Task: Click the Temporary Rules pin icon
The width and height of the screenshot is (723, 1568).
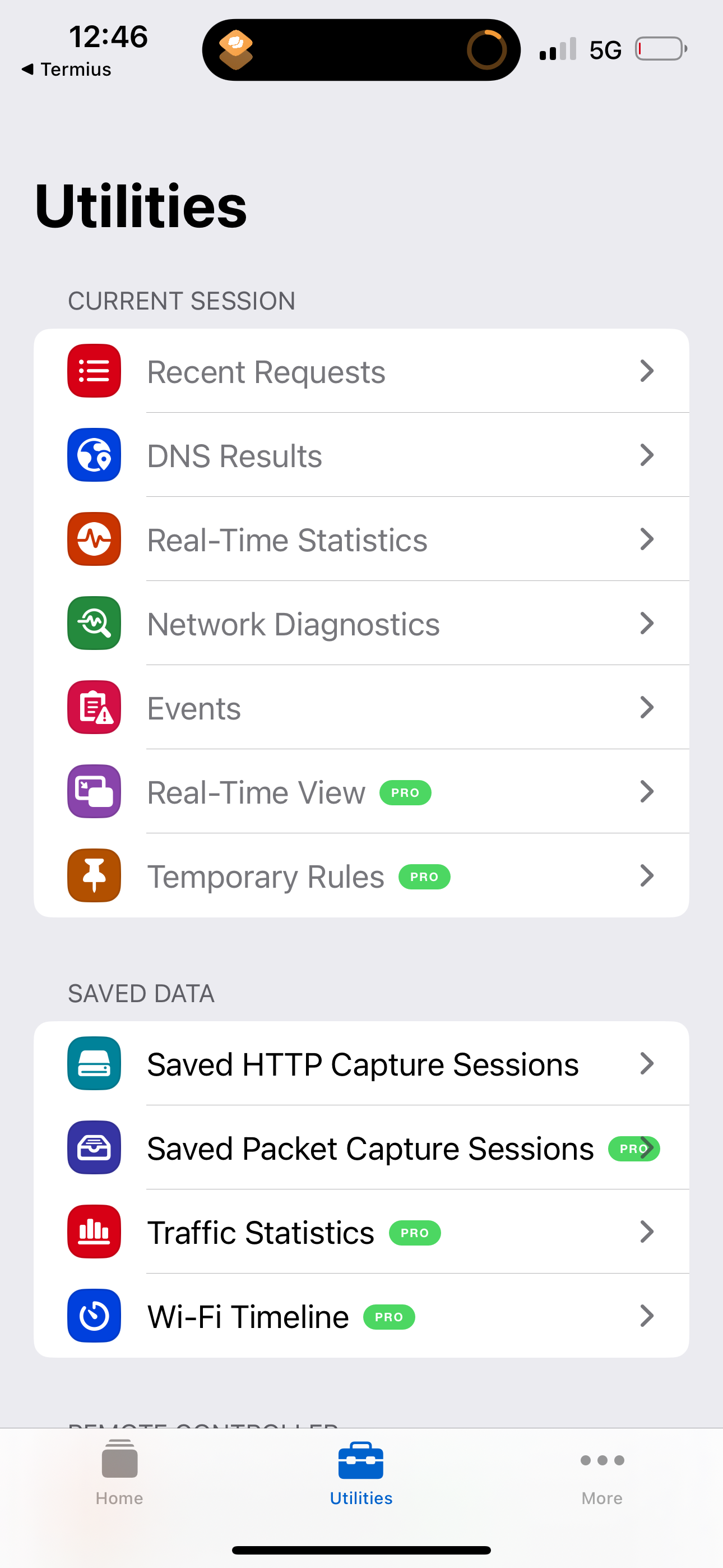Action: tap(94, 875)
